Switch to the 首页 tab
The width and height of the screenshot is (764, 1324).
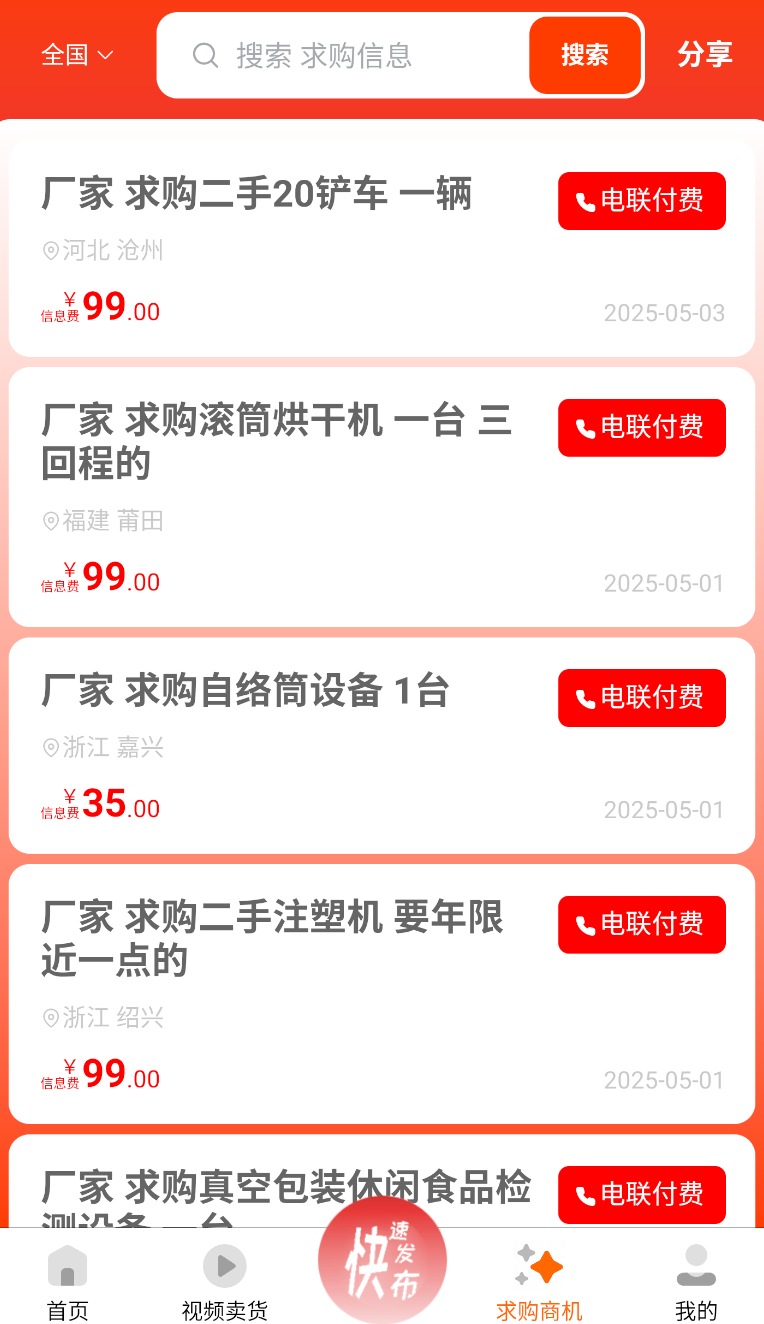(67, 1283)
